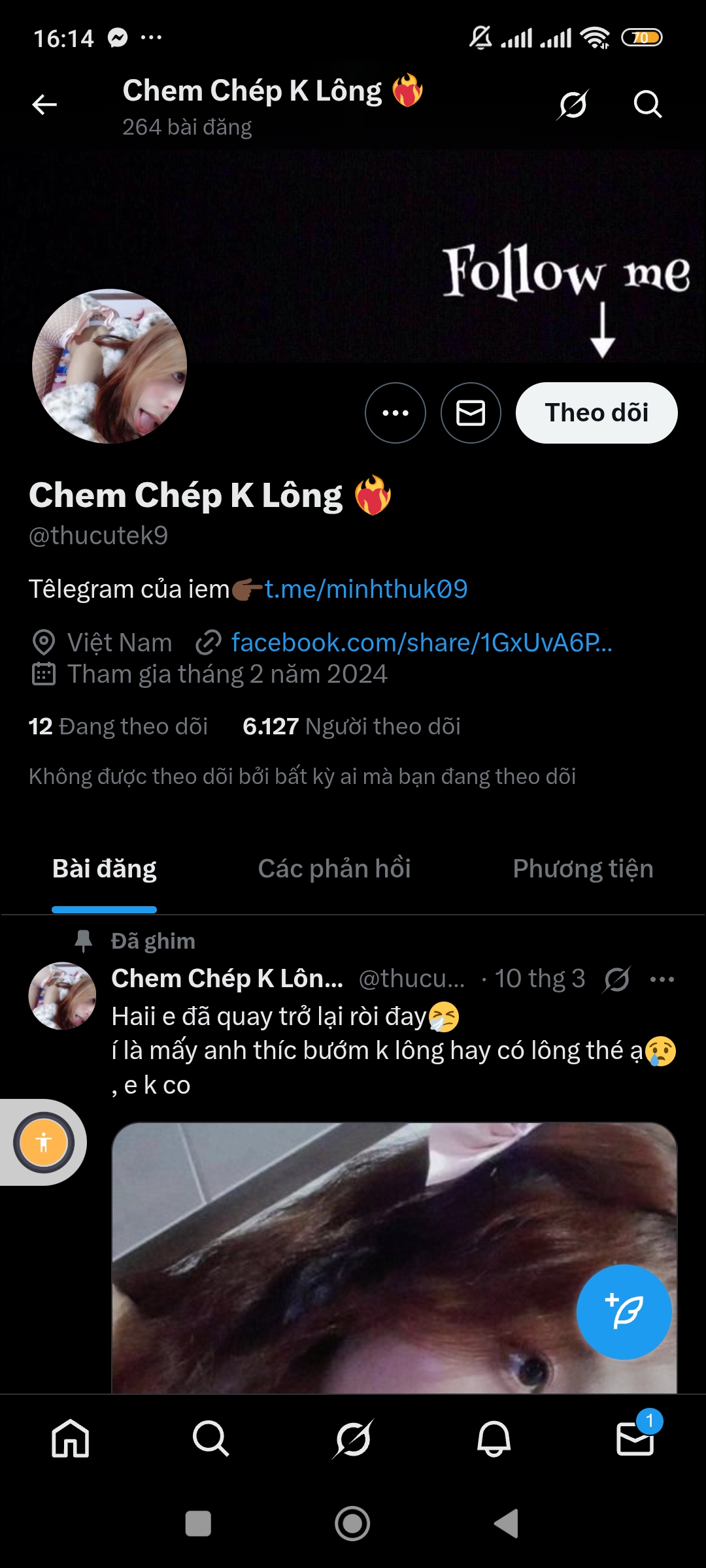View the 6.127 Người theo dõi list
706x1568 pixels.
coord(352,727)
